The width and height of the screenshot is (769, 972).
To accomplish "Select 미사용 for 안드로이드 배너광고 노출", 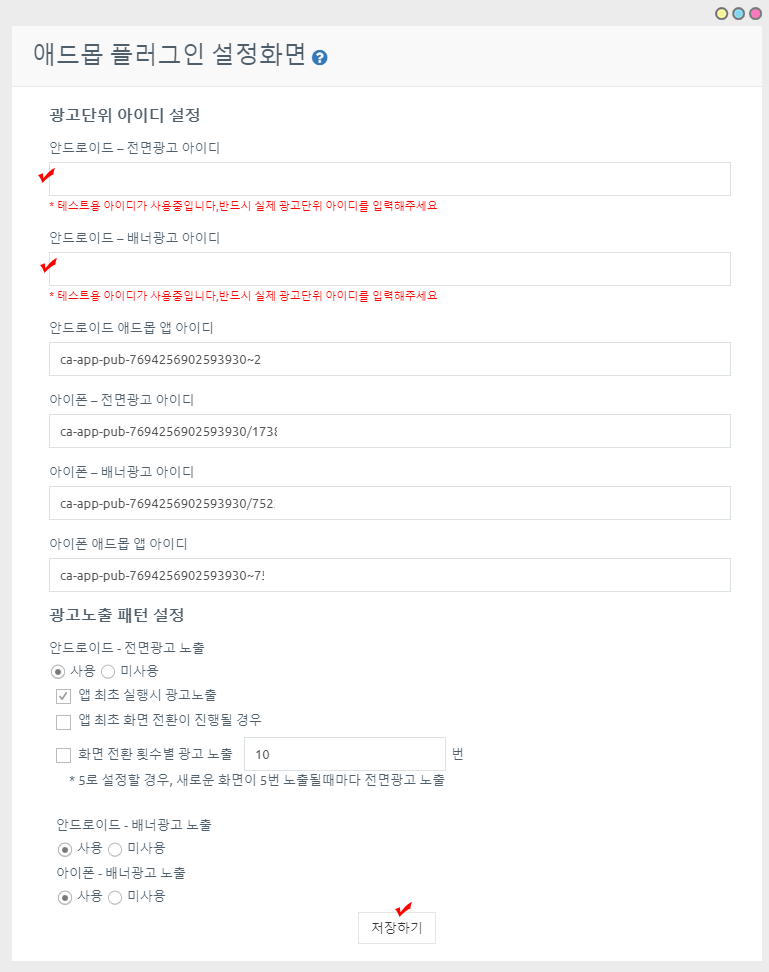I will point(115,849).
